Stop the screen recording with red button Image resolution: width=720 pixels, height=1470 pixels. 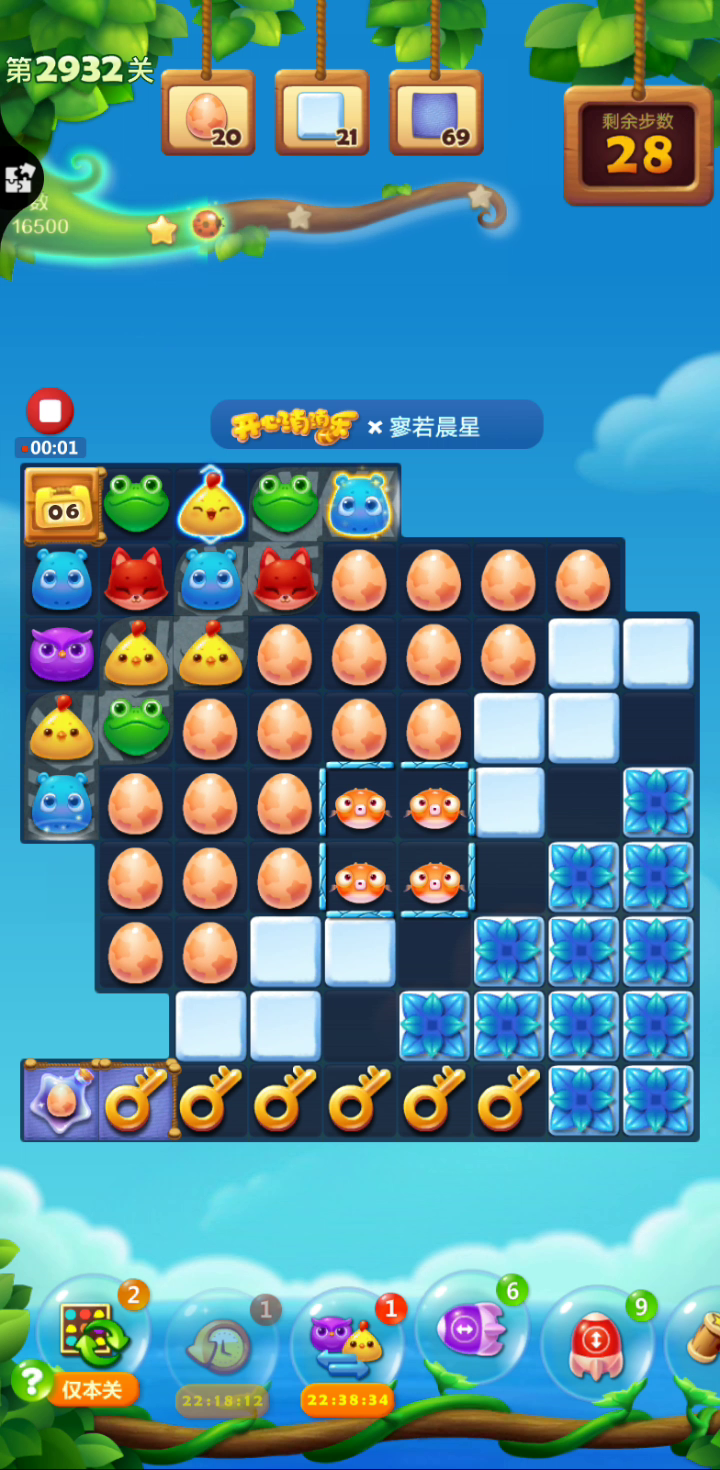point(50,410)
